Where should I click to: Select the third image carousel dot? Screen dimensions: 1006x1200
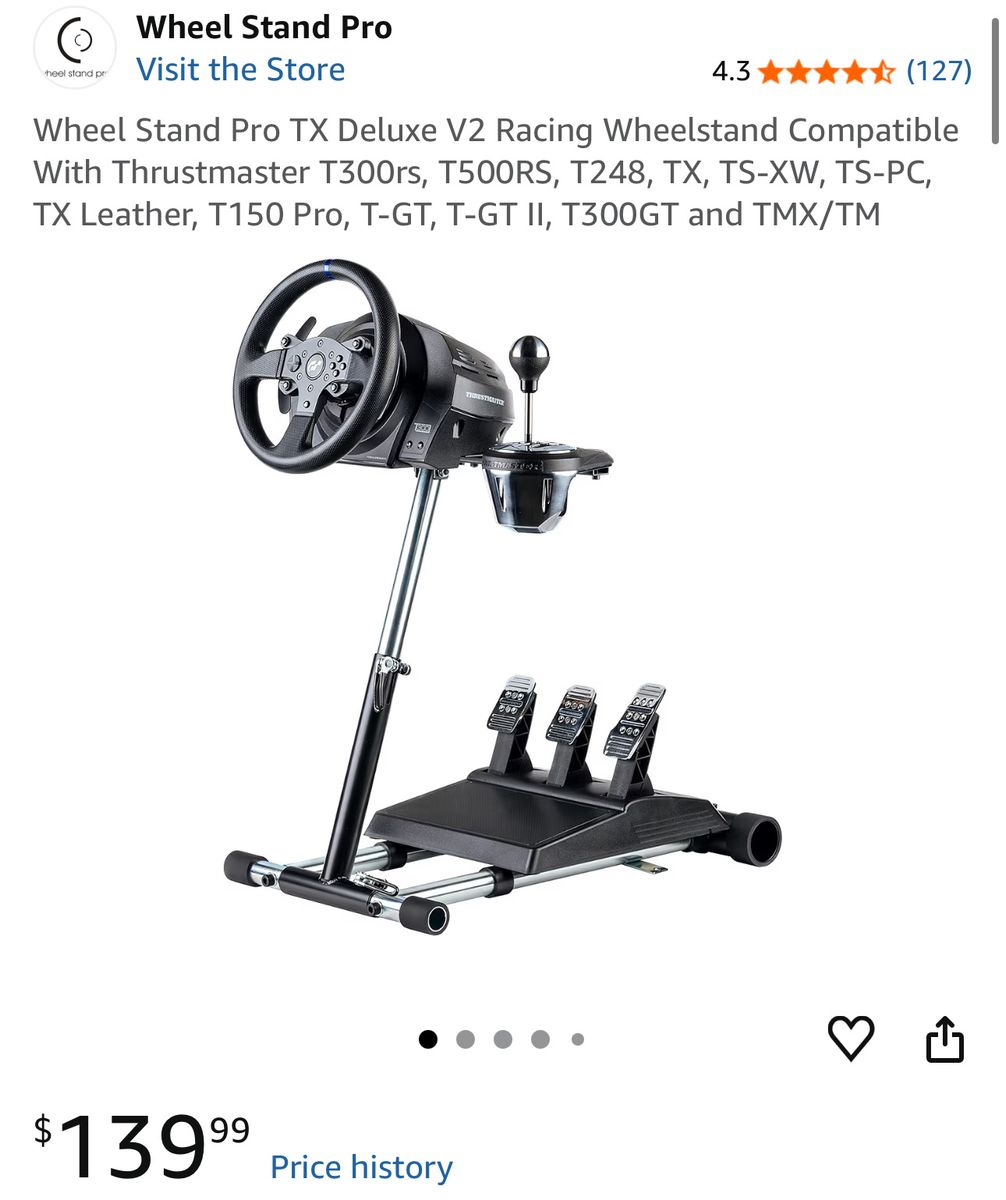tap(502, 1040)
